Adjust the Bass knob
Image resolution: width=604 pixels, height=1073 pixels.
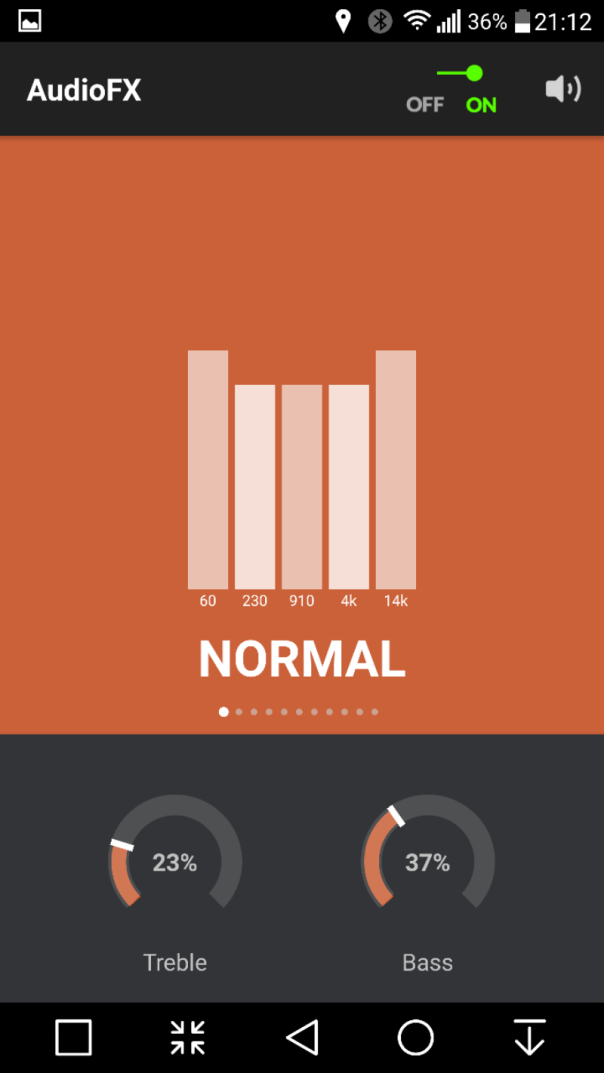[x=428, y=862]
